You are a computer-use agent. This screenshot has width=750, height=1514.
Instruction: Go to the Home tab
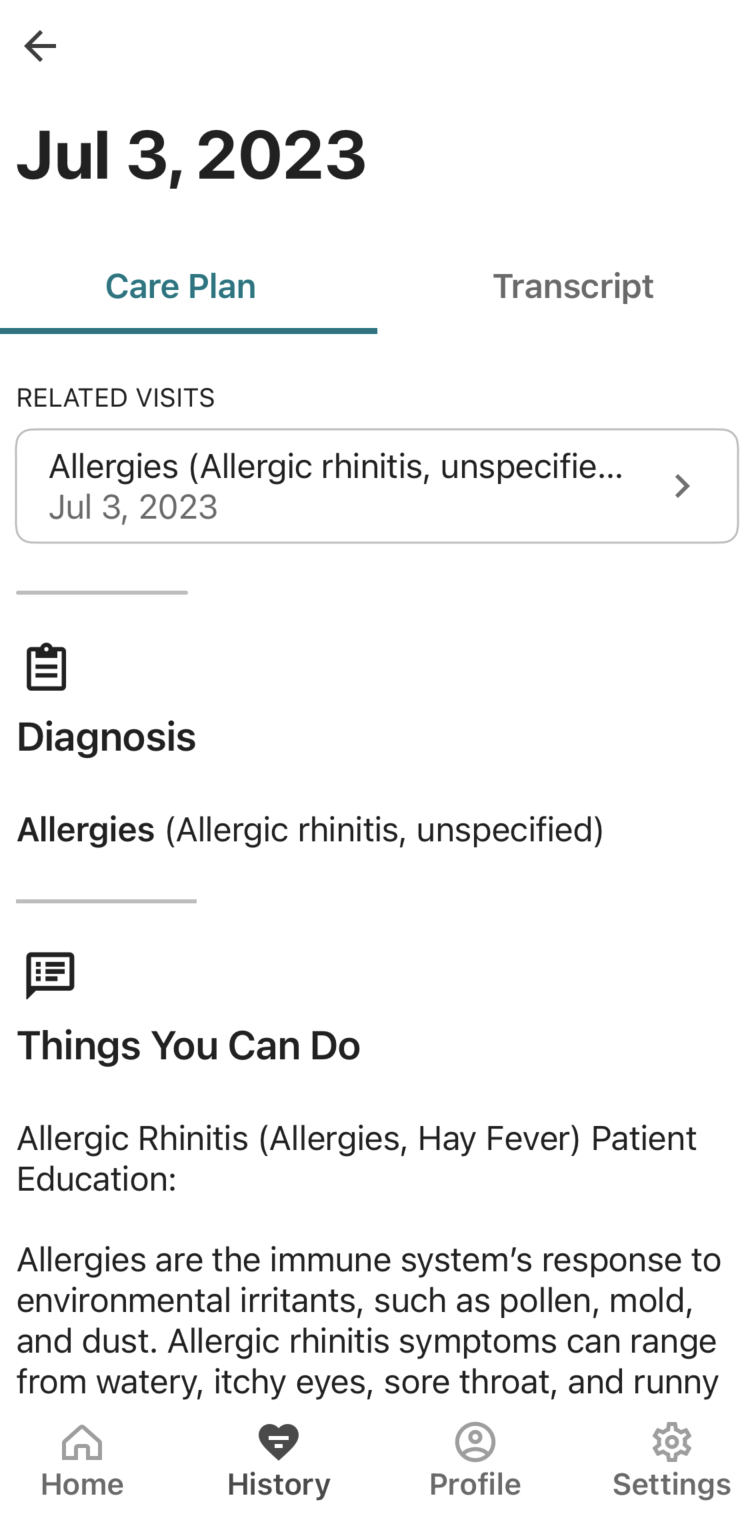82,1461
